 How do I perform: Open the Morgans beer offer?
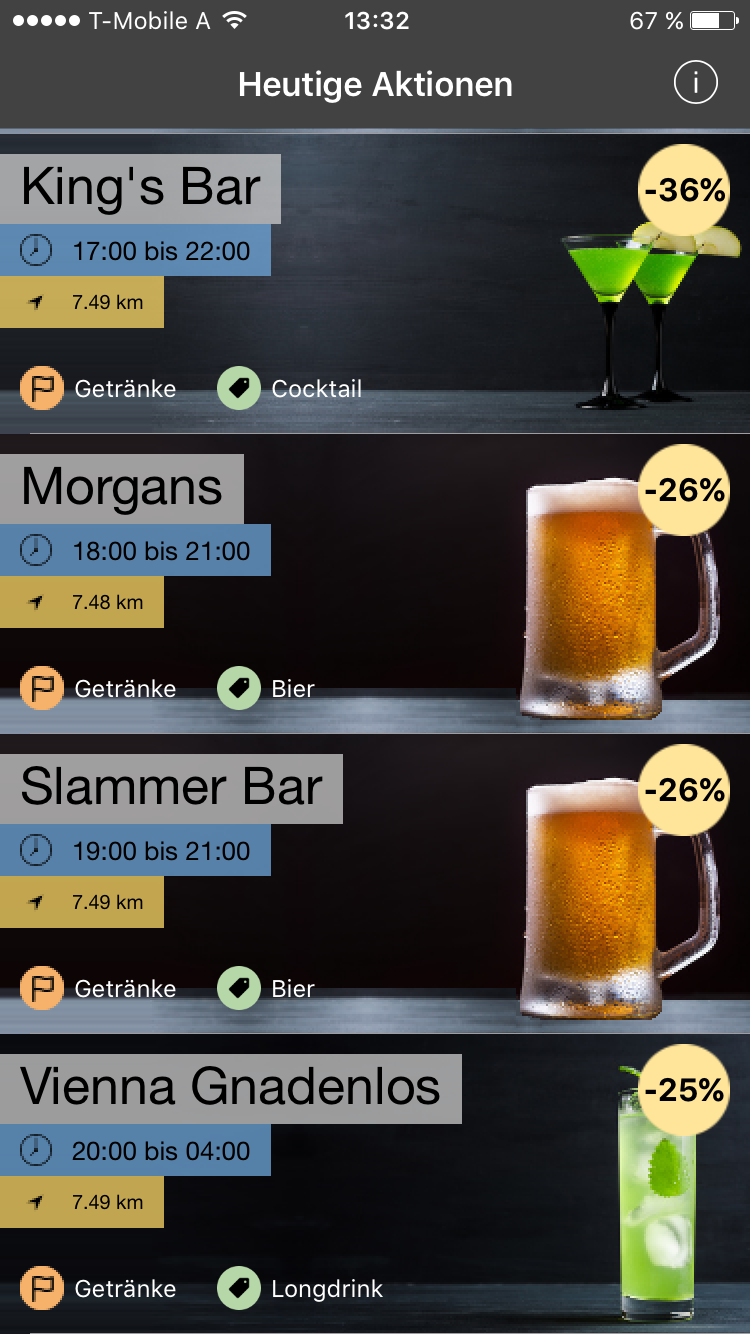click(375, 585)
